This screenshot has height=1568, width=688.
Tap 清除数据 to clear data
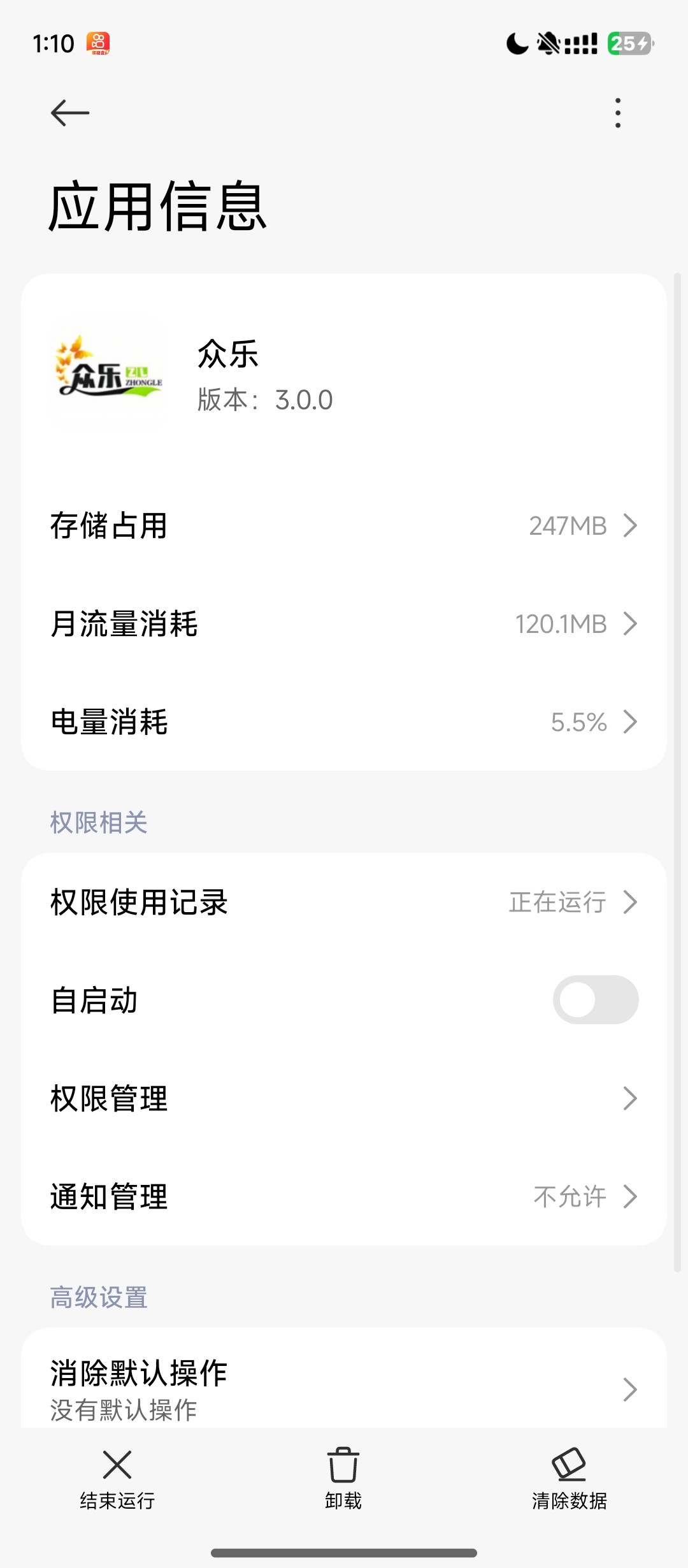(x=569, y=1480)
